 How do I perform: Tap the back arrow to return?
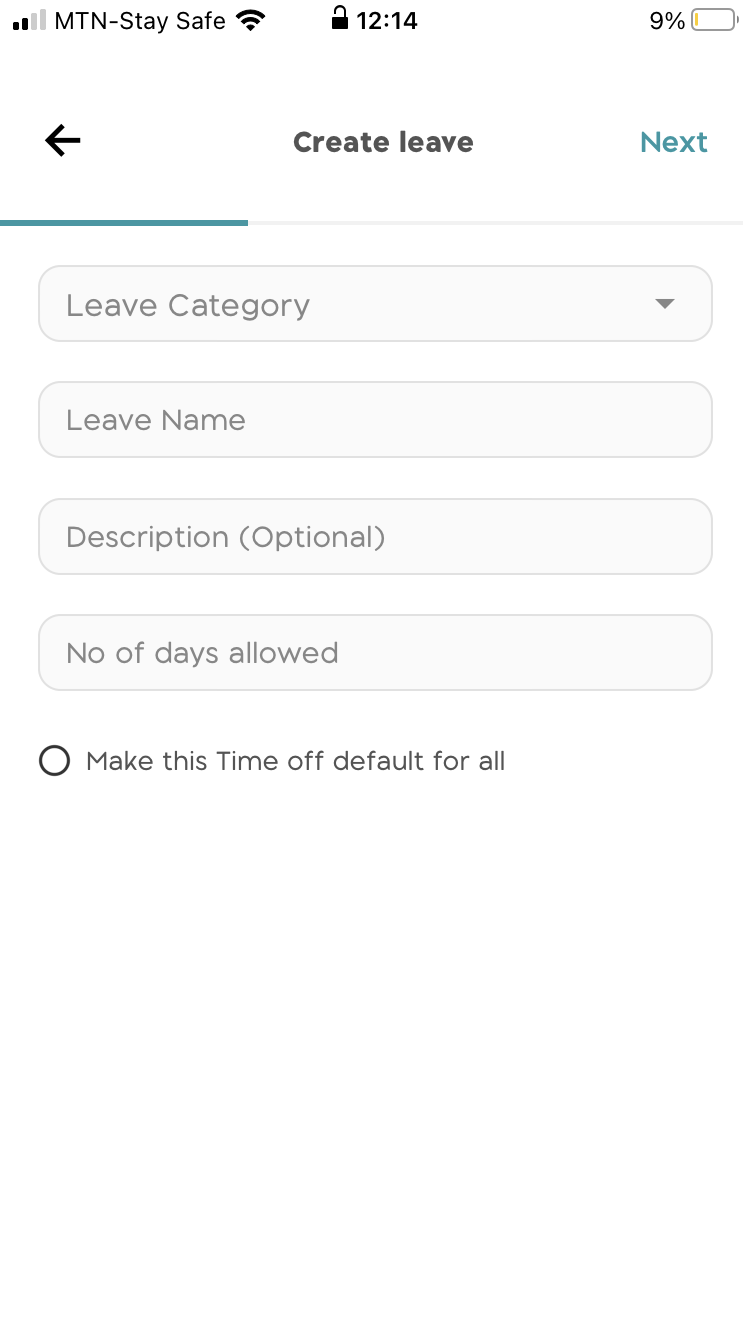tap(62, 140)
